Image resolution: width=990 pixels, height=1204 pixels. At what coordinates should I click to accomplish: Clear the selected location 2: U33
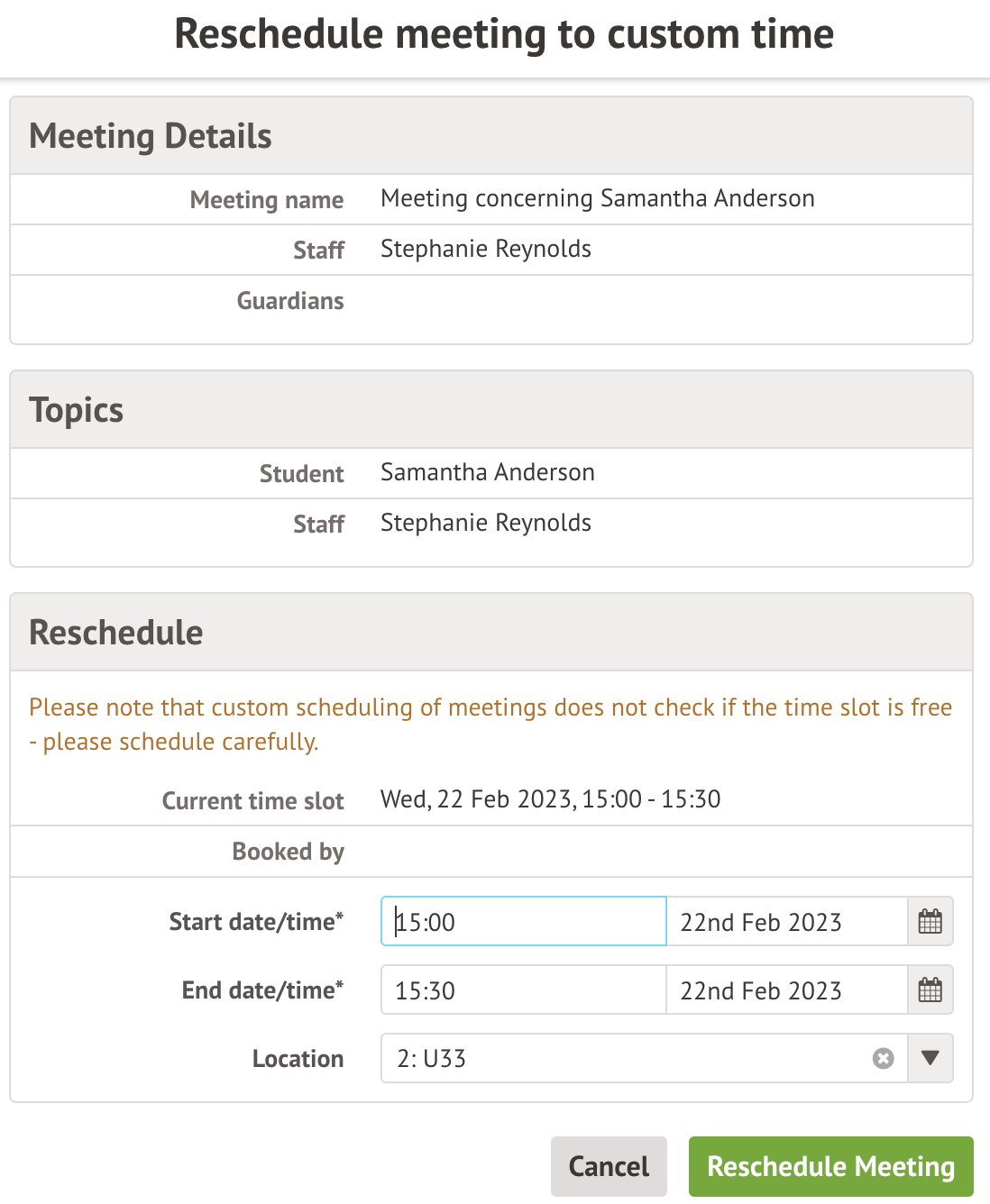[x=884, y=1058]
